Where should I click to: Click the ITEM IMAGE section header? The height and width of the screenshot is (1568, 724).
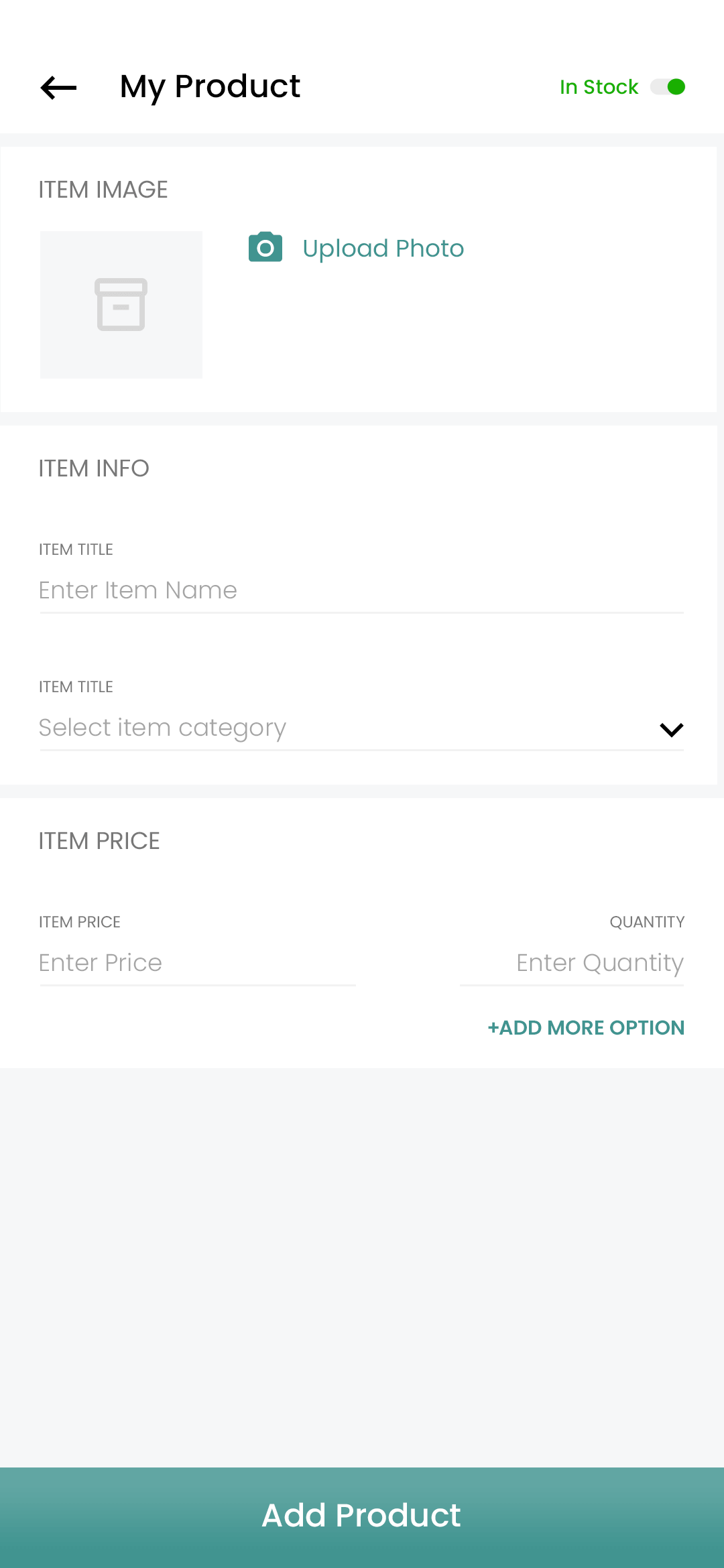(103, 190)
